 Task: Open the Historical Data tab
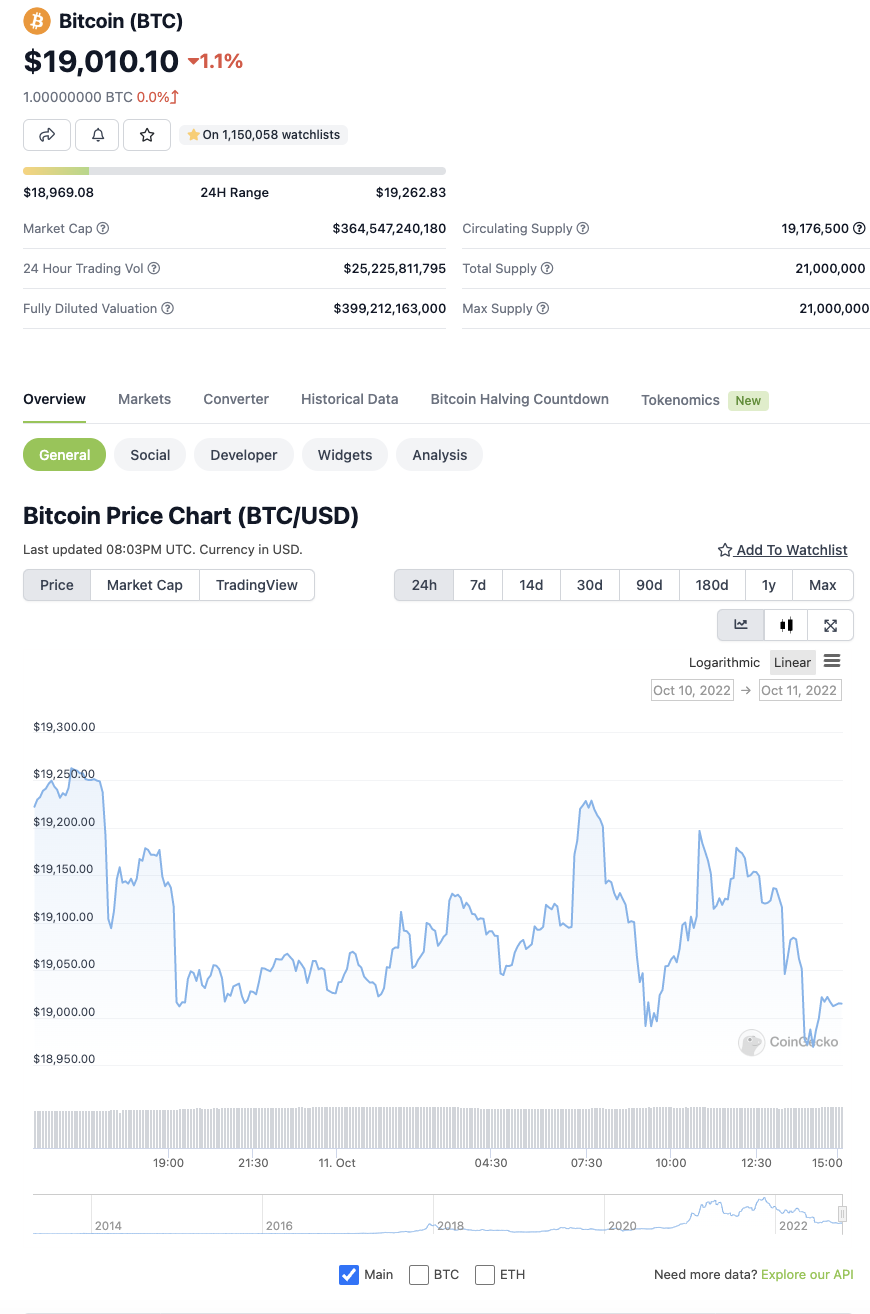coord(349,399)
